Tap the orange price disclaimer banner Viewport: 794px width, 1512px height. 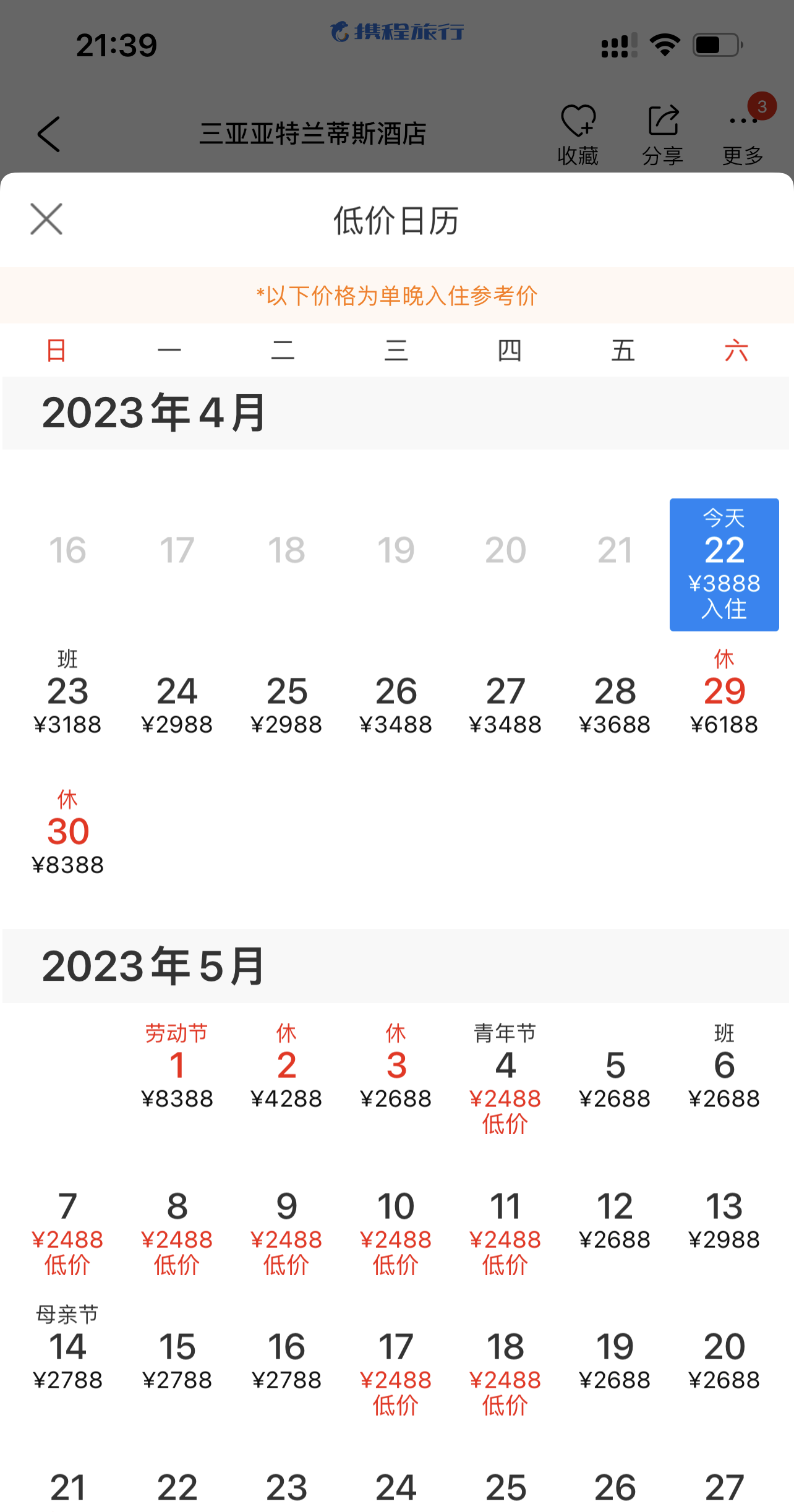[x=397, y=297]
